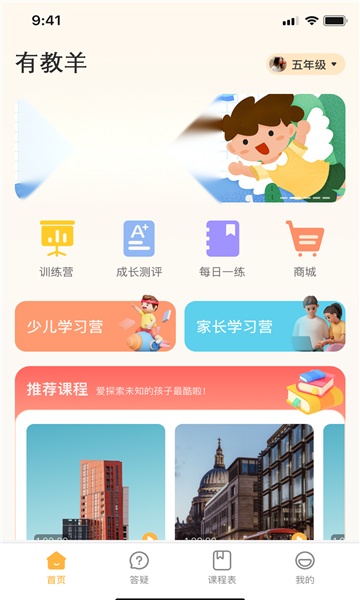Switch to the 我的 profile tab
The image size is (360, 600).
click(x=305, y=568)
